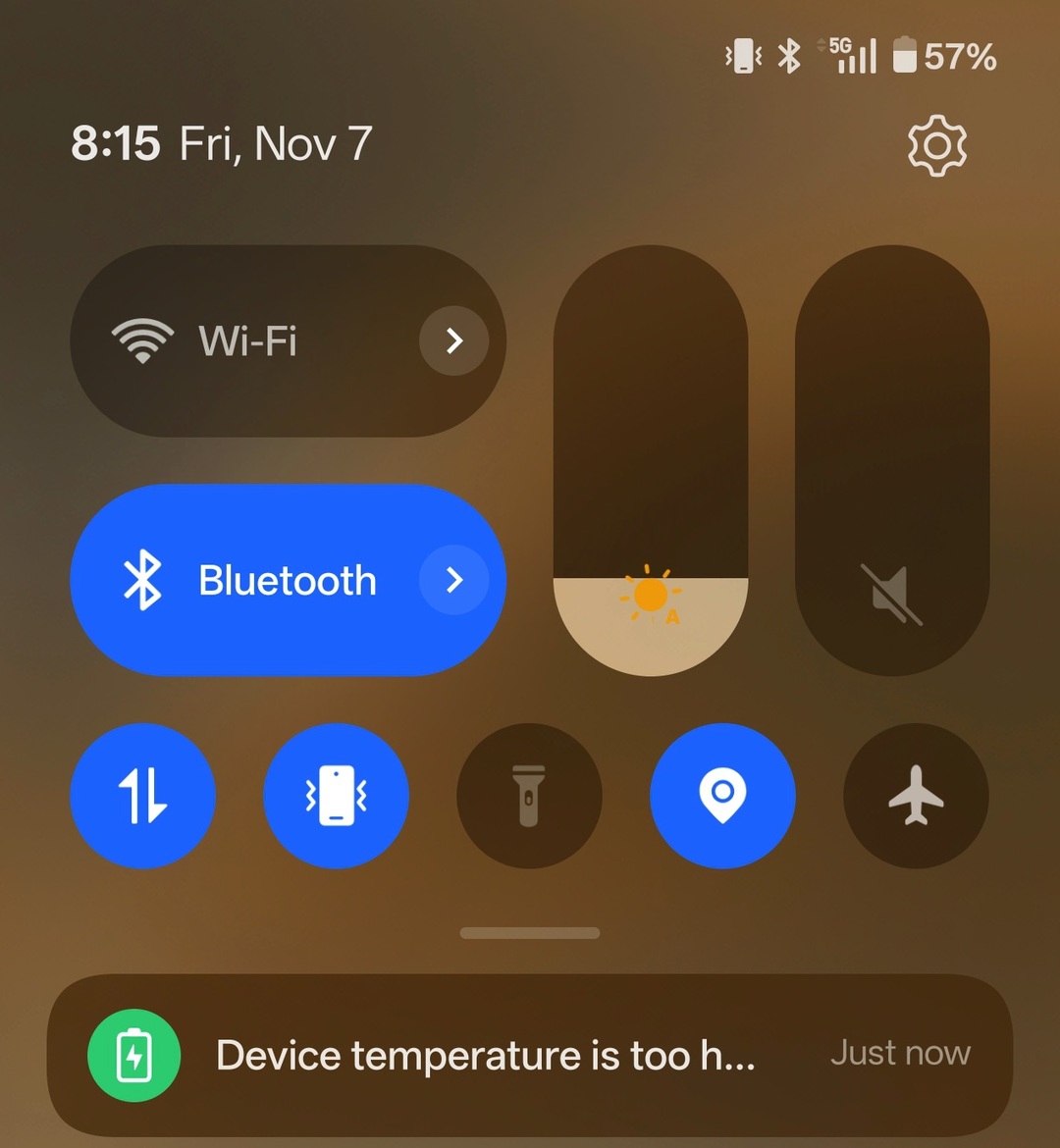Tap the muted volume slider
1060x1148 pixels.
pos(892,461)
